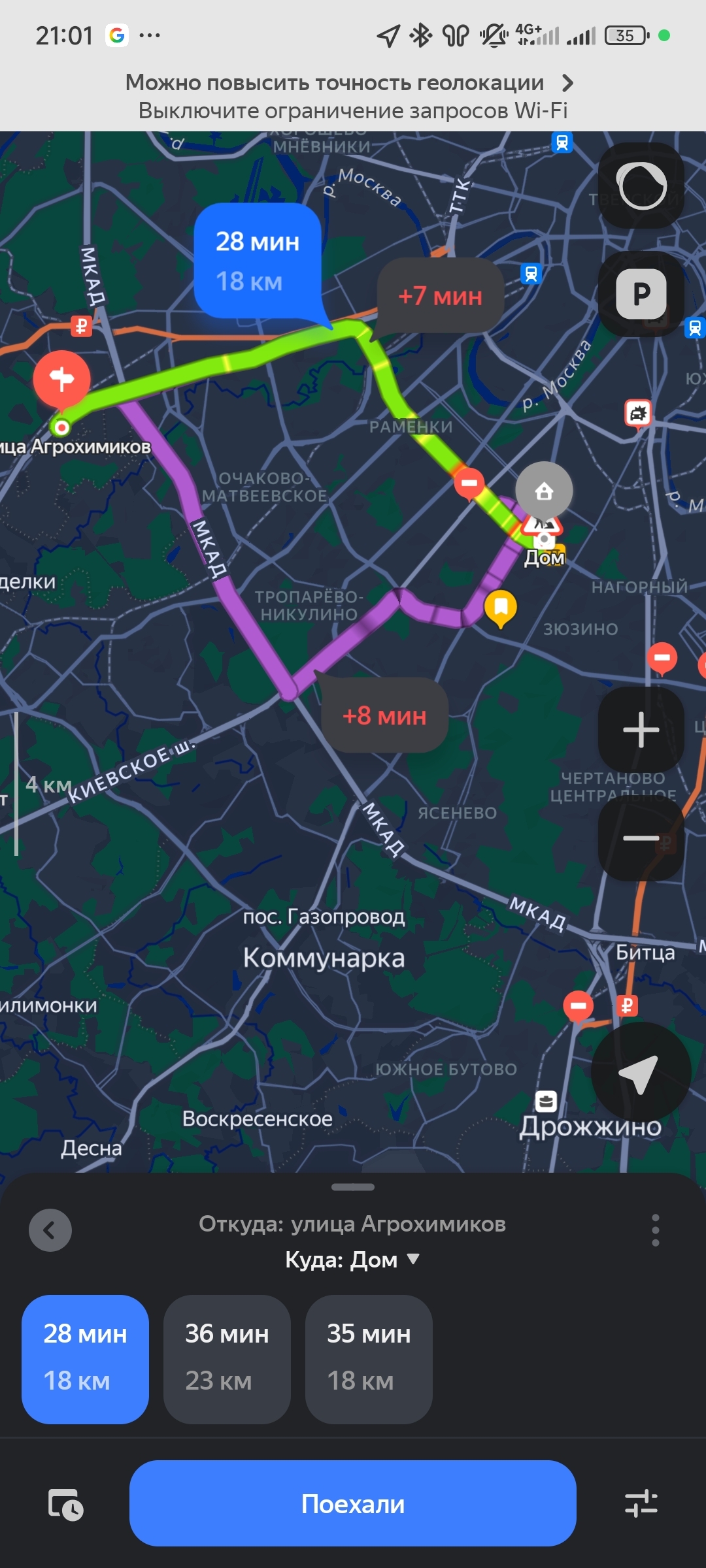Tap the yellow bookmark marker on the map
706x1568 pixels.
501,607
